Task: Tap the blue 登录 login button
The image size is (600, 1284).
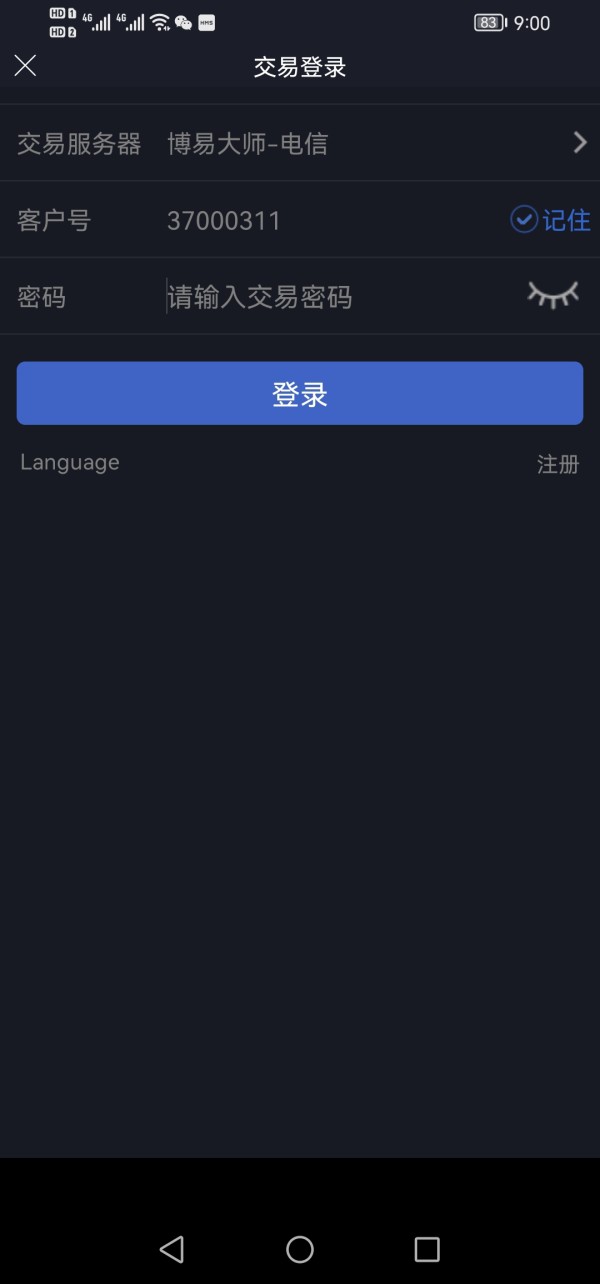Action: point(300,393)
